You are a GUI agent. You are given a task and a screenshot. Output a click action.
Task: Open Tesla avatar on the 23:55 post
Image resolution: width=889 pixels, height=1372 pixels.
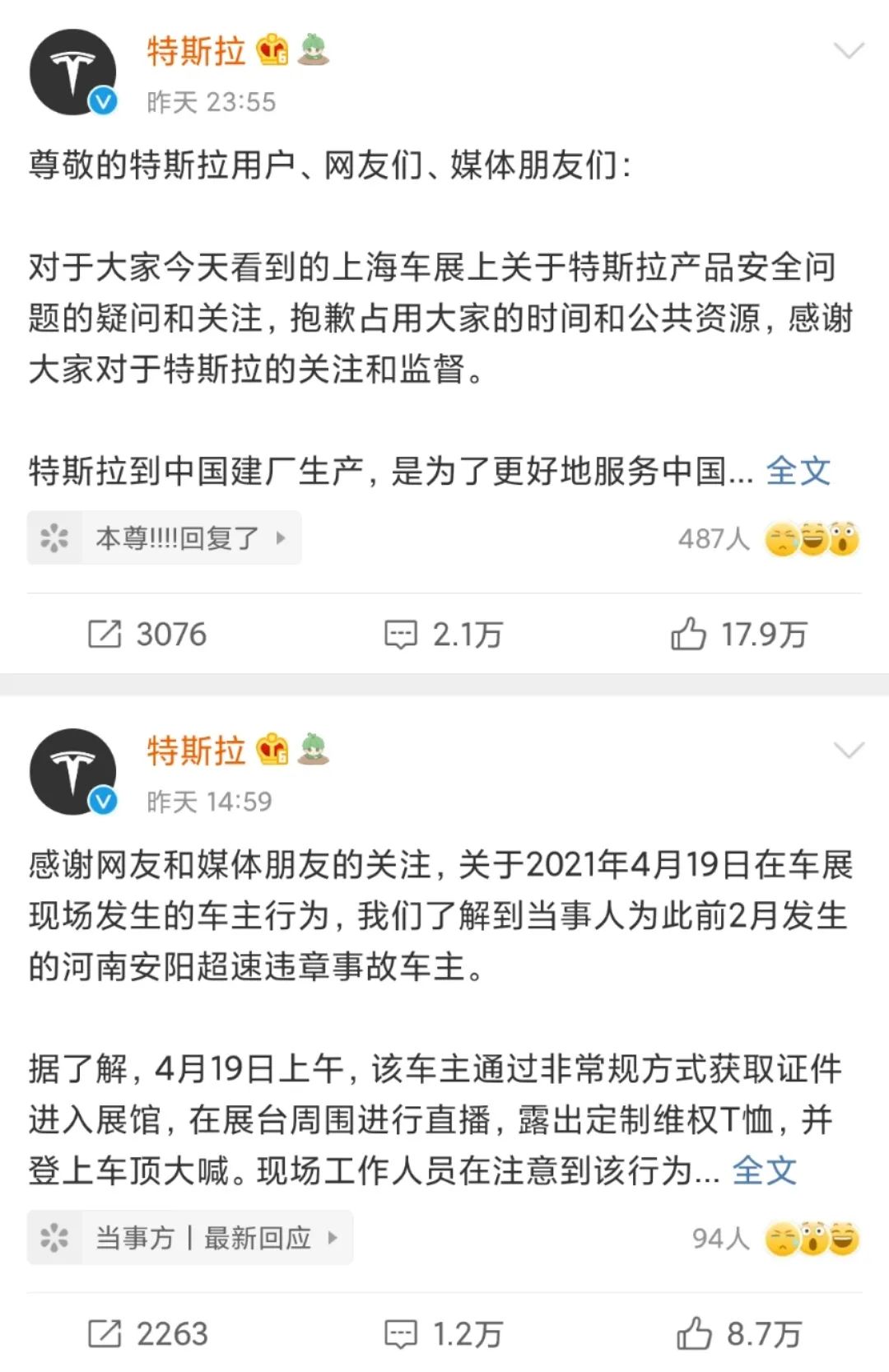coord(73,72)
